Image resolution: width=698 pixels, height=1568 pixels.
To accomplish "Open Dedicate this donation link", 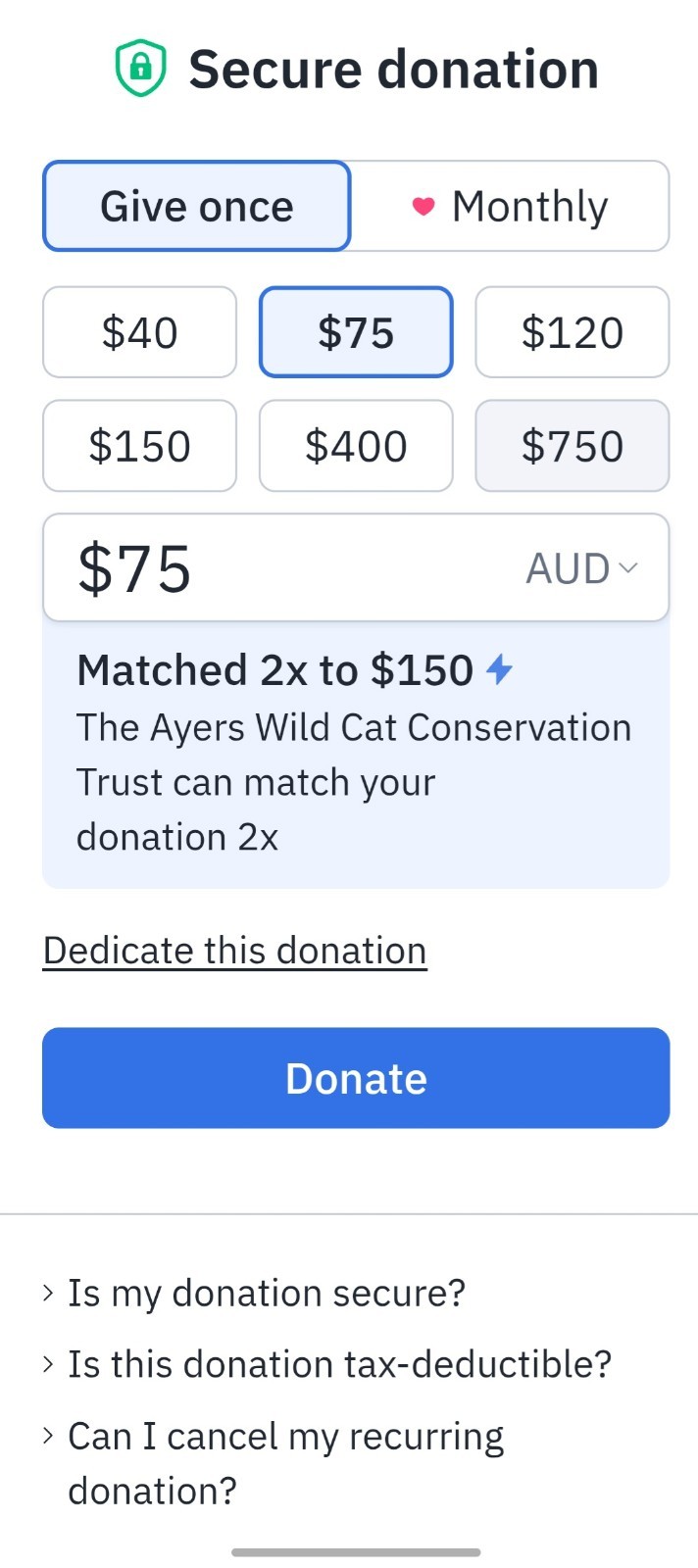I will 235,951.
